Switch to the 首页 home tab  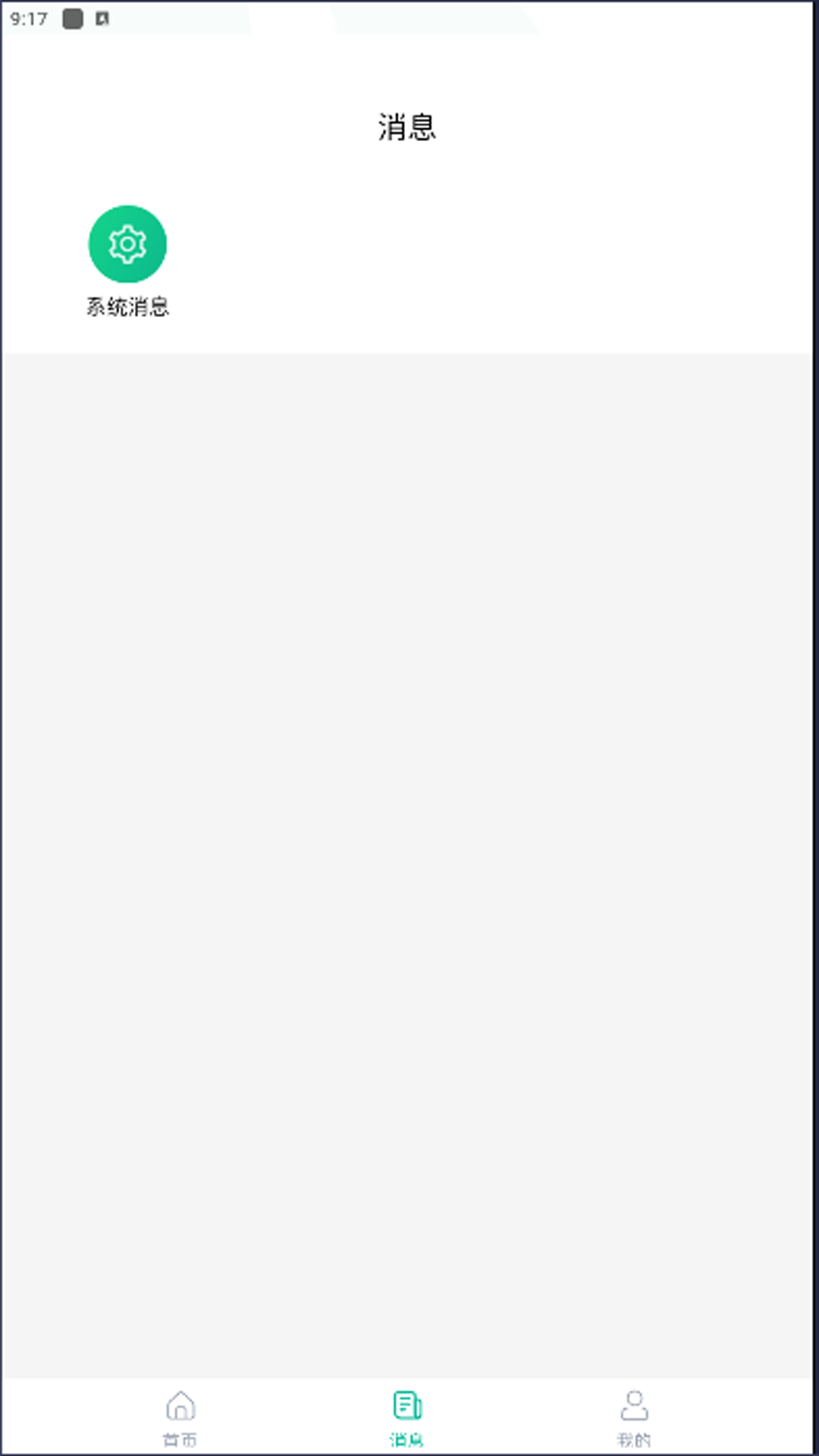pyautogui.click(x=180, y=1418)
